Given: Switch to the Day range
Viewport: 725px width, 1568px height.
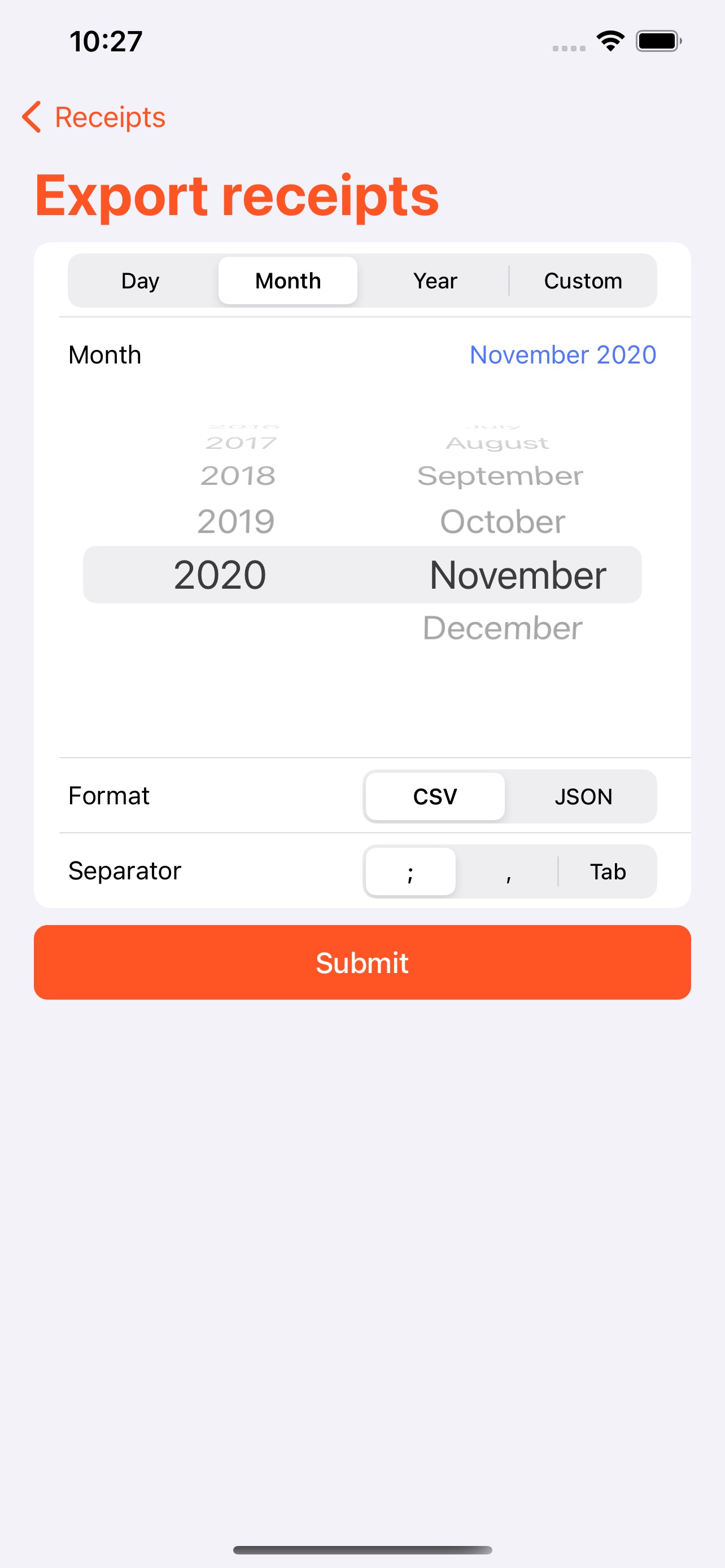Looking at the screenshot, I should tap(141, 281).
